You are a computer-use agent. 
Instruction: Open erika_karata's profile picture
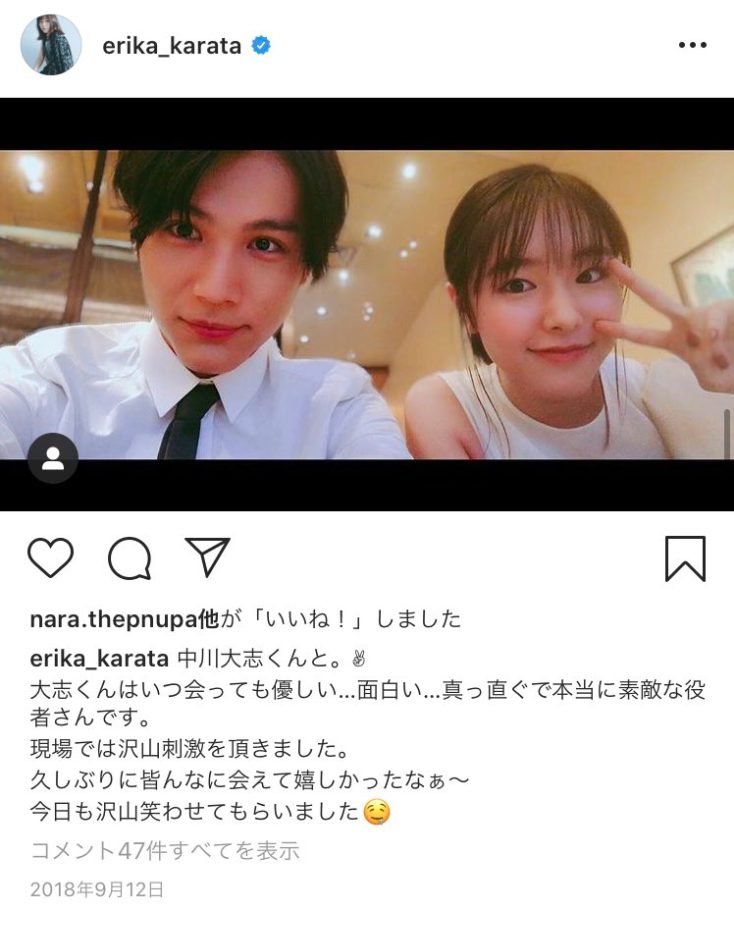point(51,45)
